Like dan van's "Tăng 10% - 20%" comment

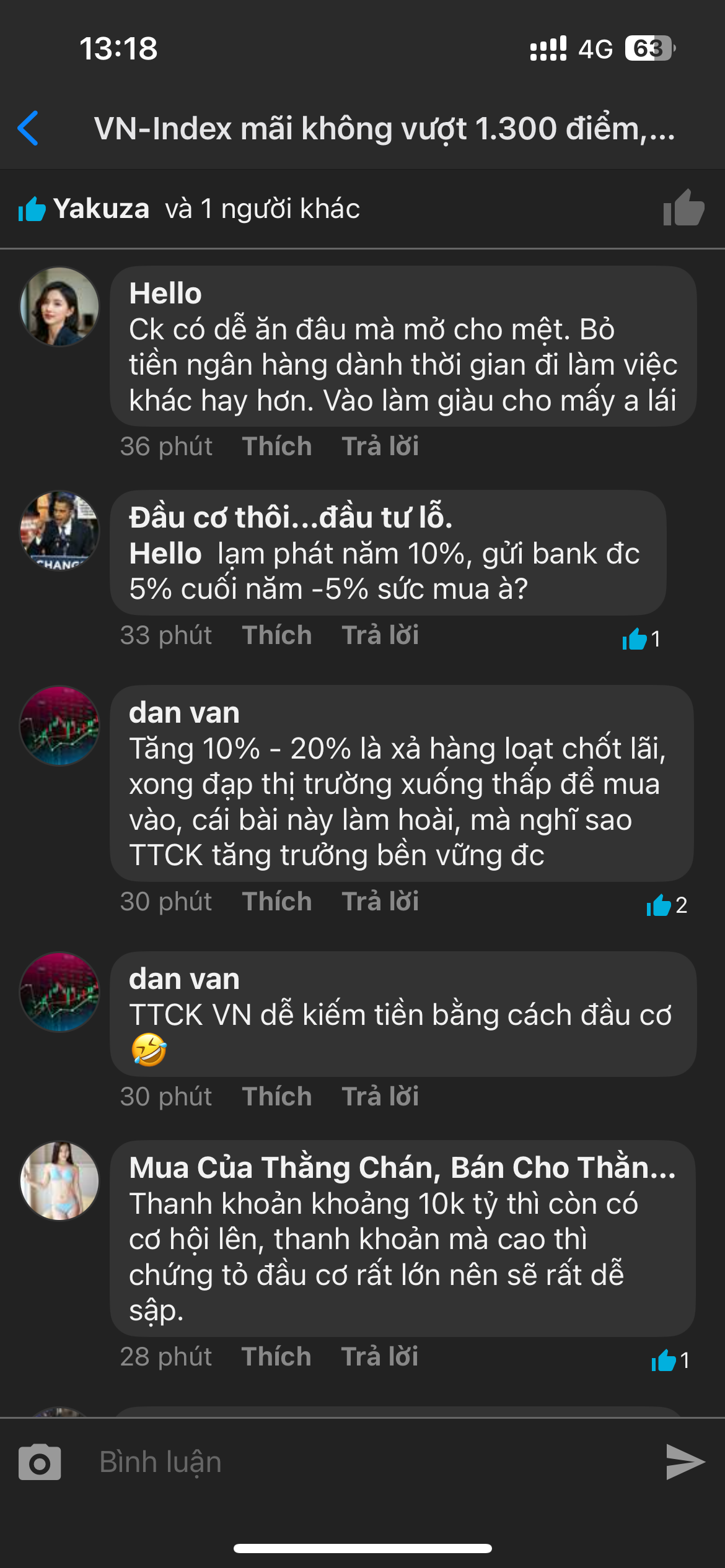276,902
